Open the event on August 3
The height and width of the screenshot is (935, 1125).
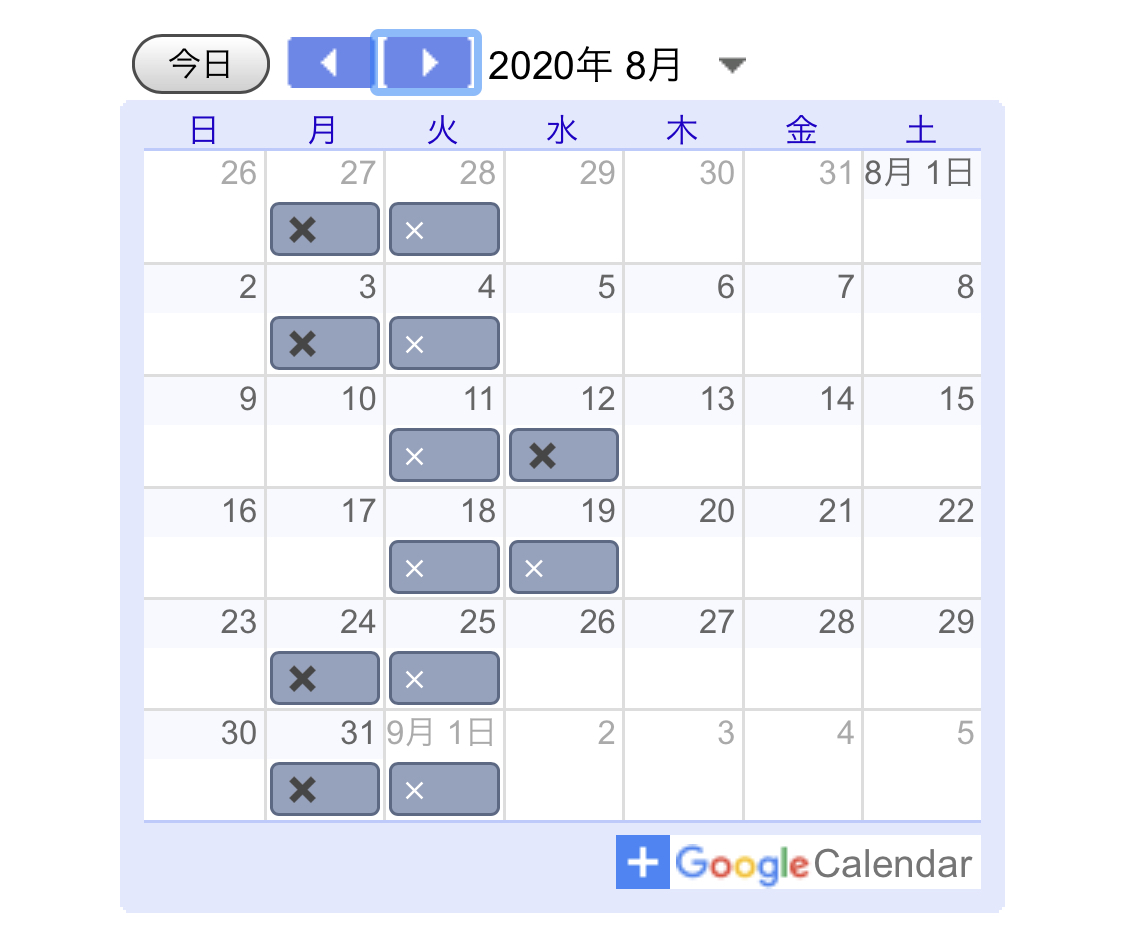click(325, 344)
